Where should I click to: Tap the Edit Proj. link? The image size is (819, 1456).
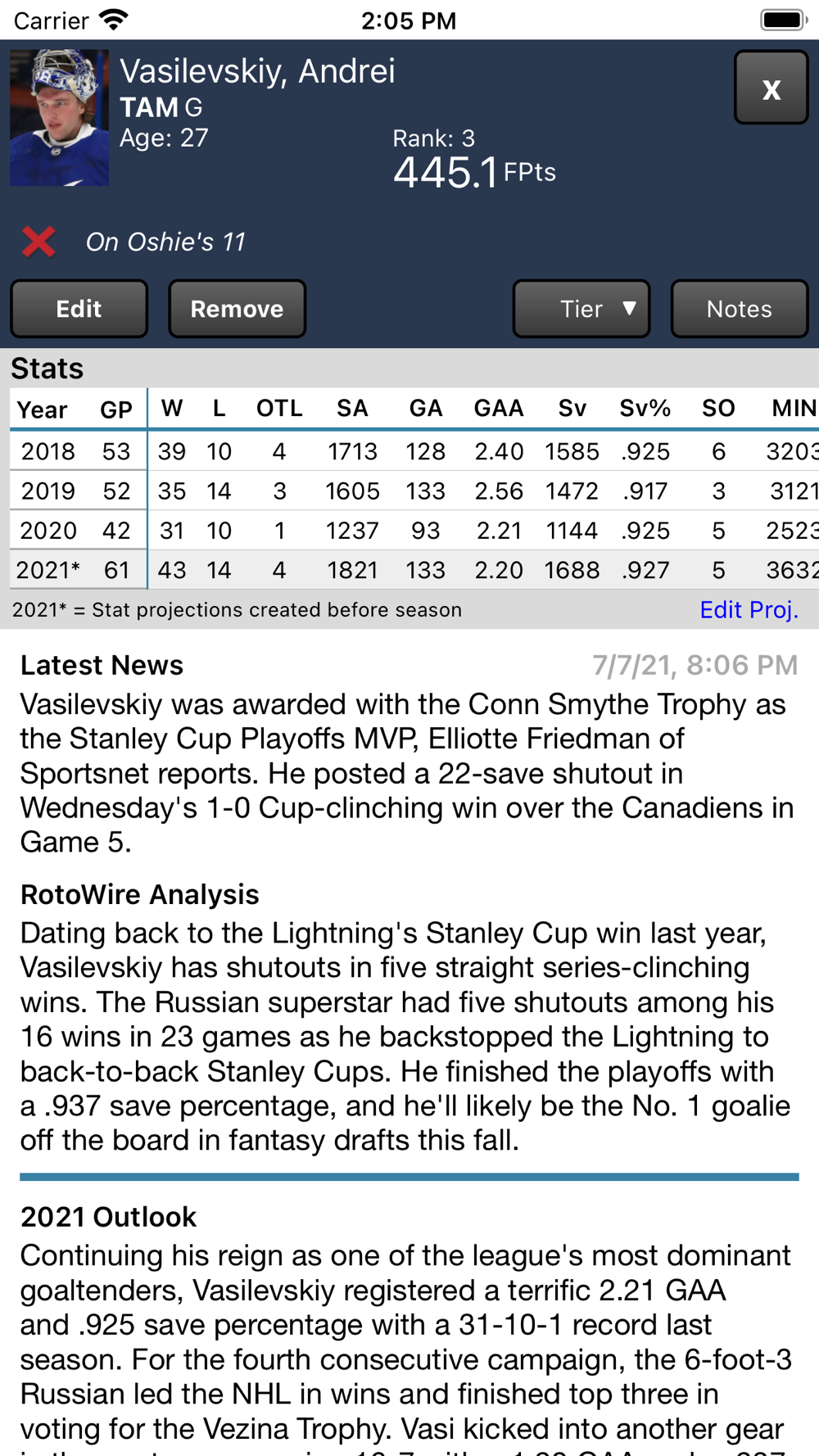[749, 610]
